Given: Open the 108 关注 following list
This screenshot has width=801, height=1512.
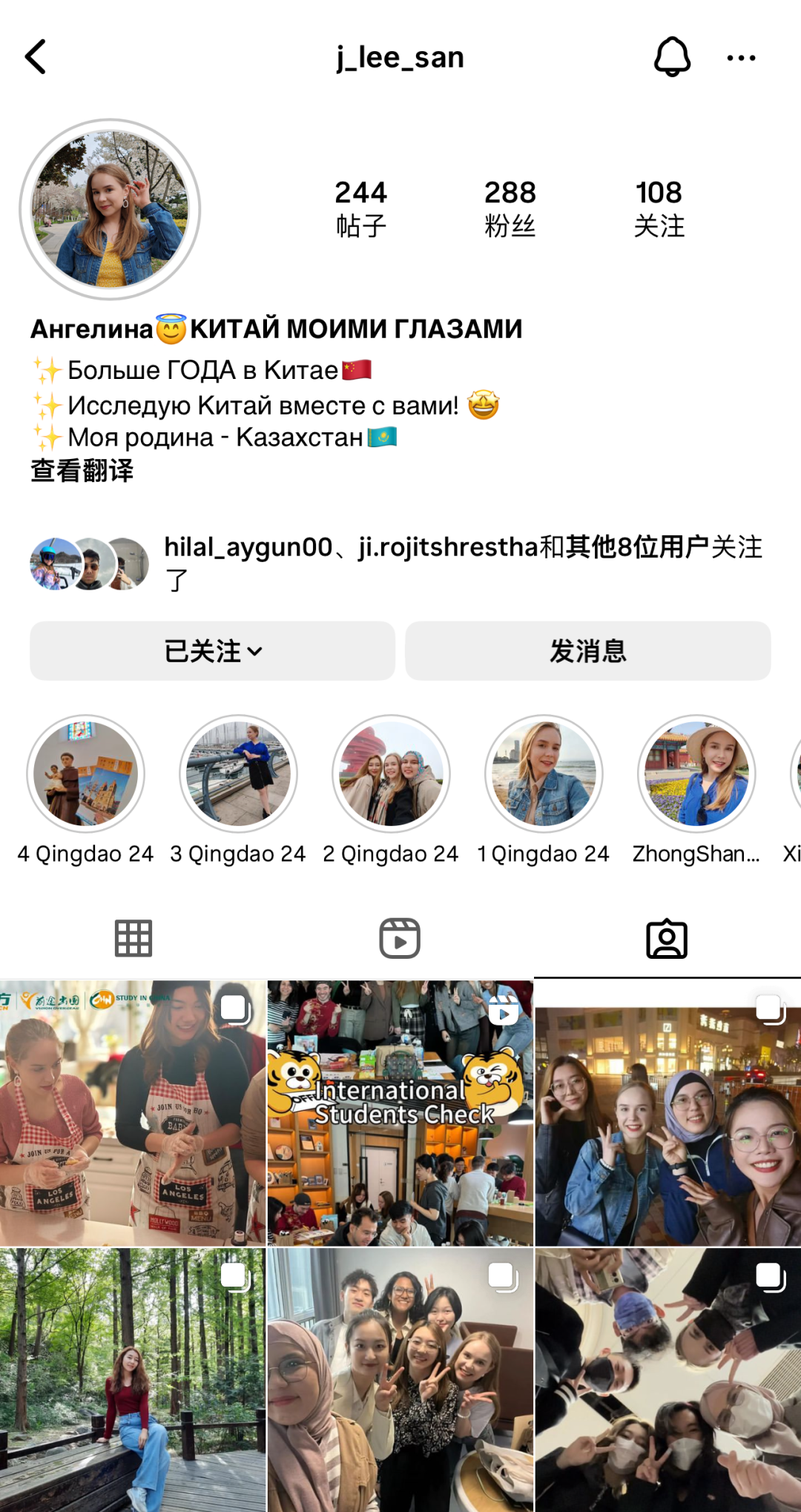Looking at the screenshot, I should click(x=659, y=208).
